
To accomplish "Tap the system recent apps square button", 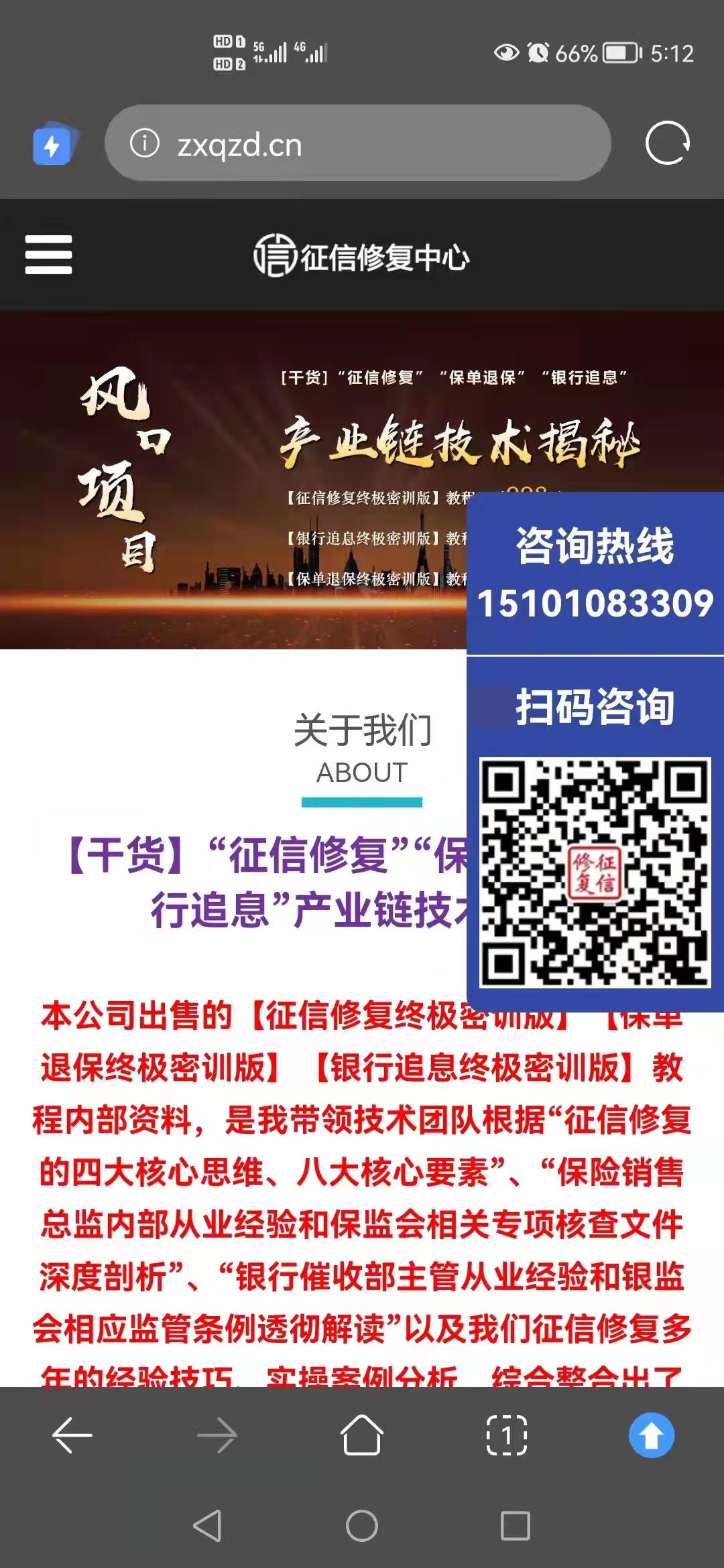I will tap(516, 1526).
